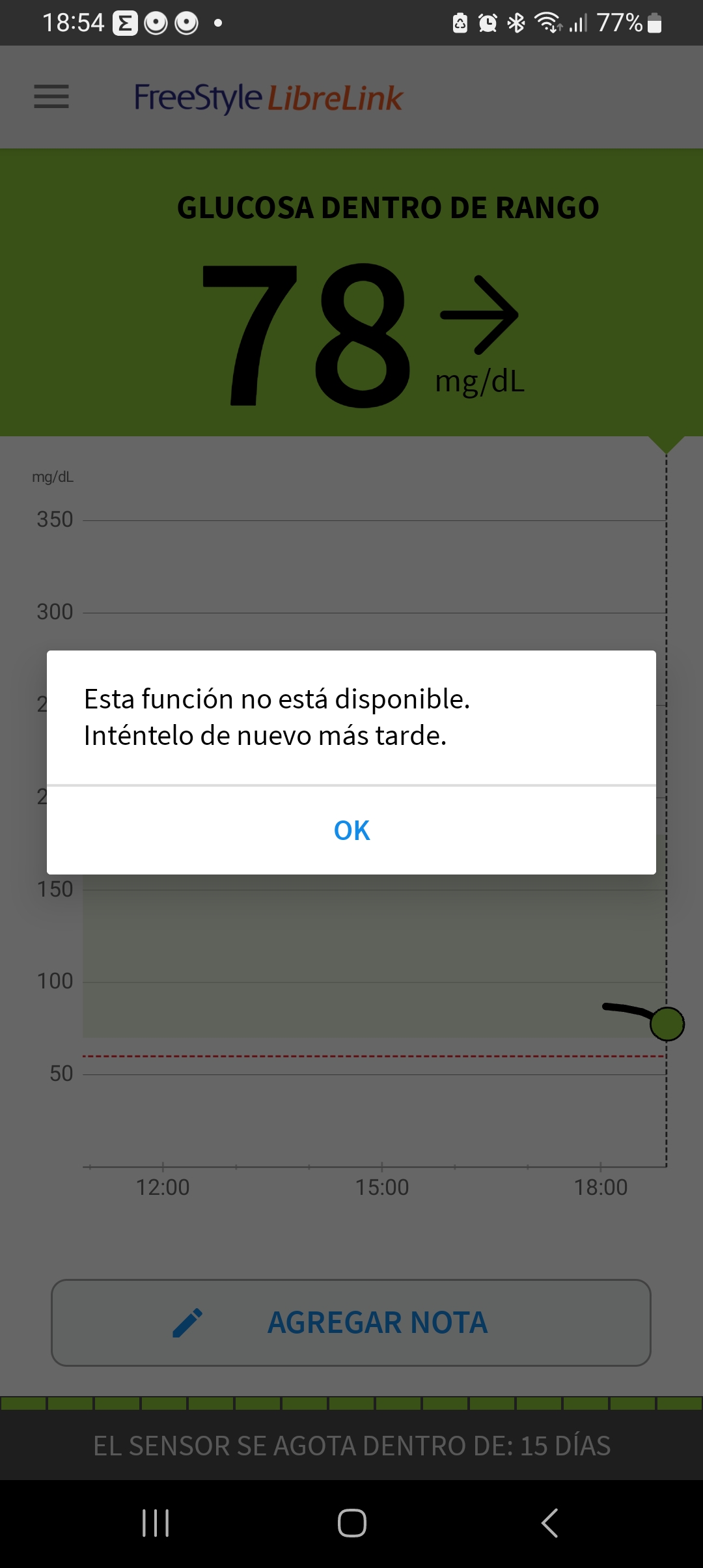Dismiss the dialog with OK
Screen dimensions: 703x1568
pos(351,830)
